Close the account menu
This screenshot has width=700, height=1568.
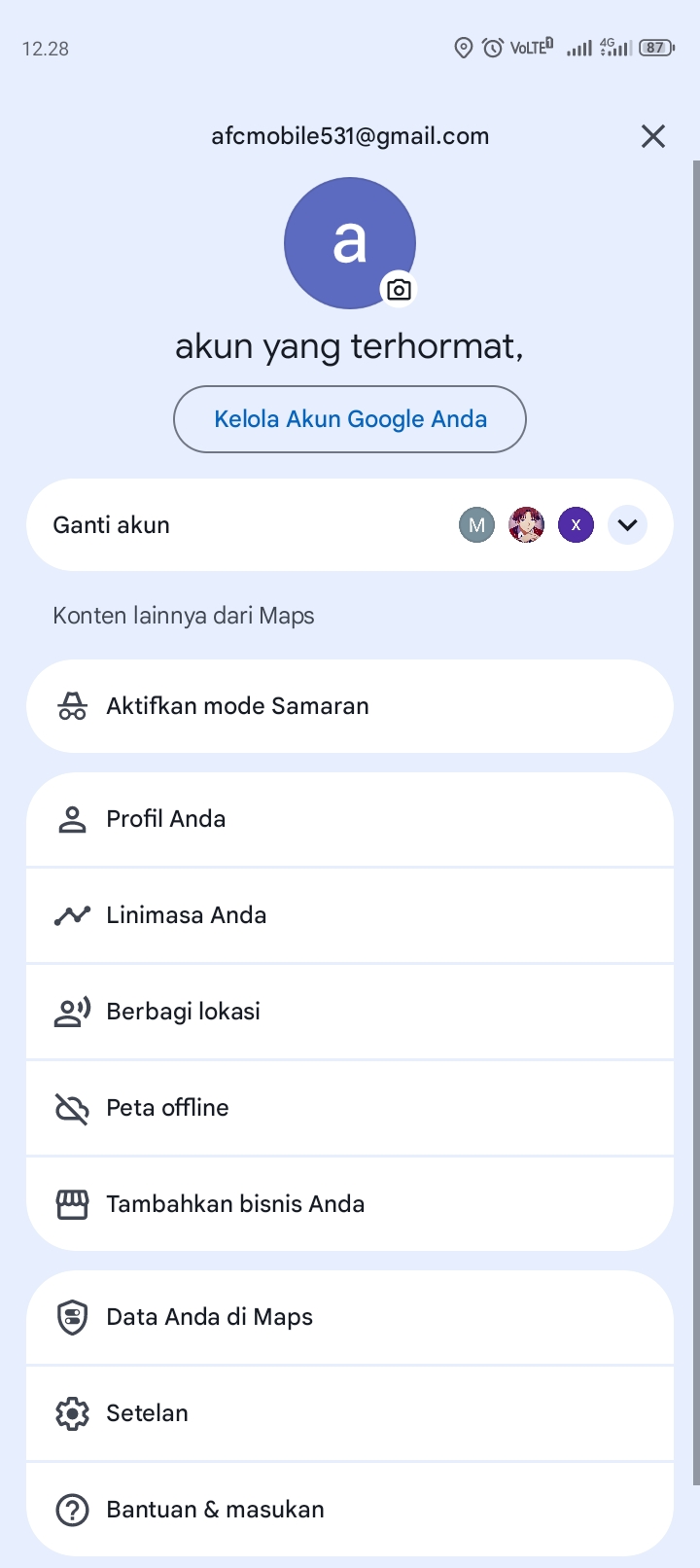(653, 136)
